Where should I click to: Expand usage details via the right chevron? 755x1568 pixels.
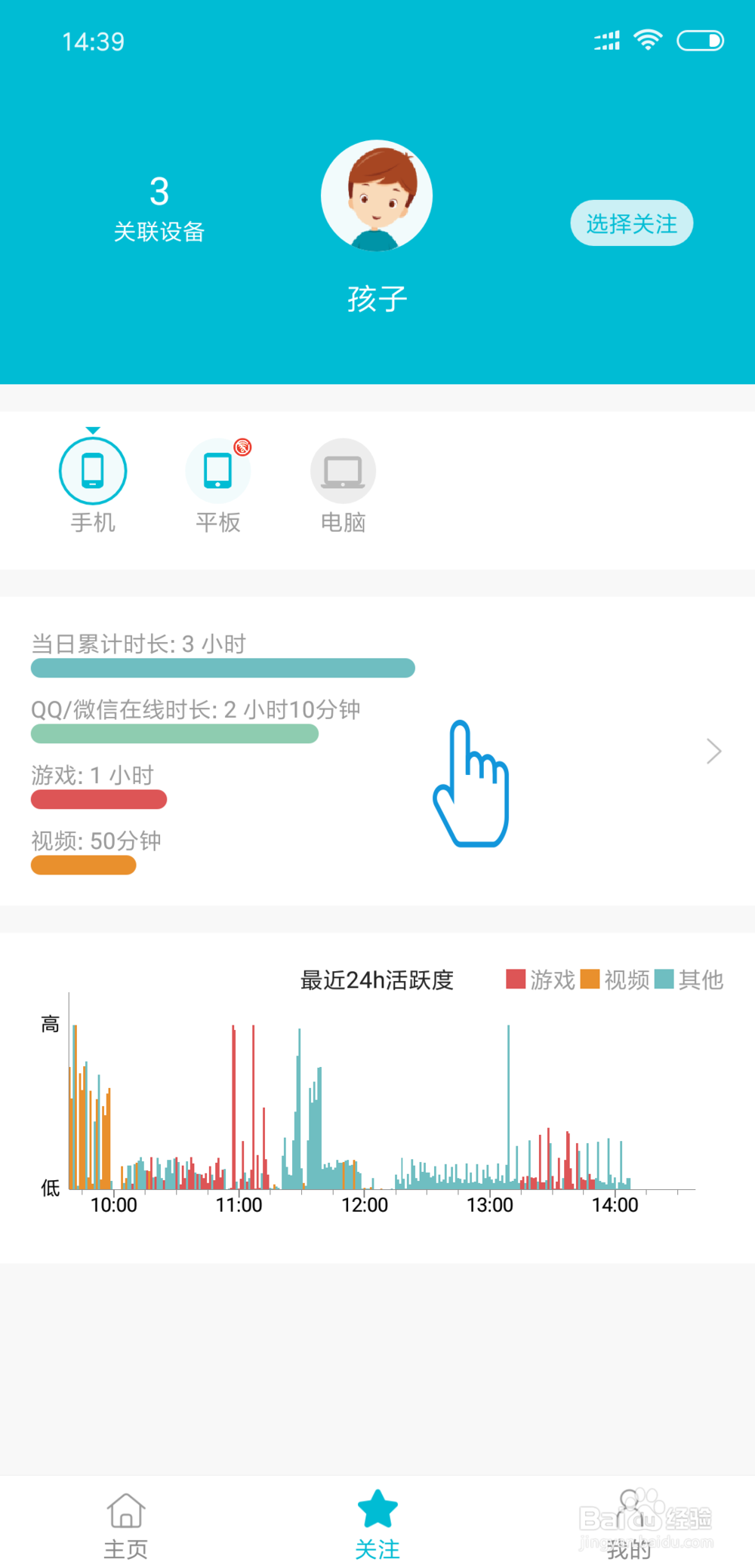713,751
